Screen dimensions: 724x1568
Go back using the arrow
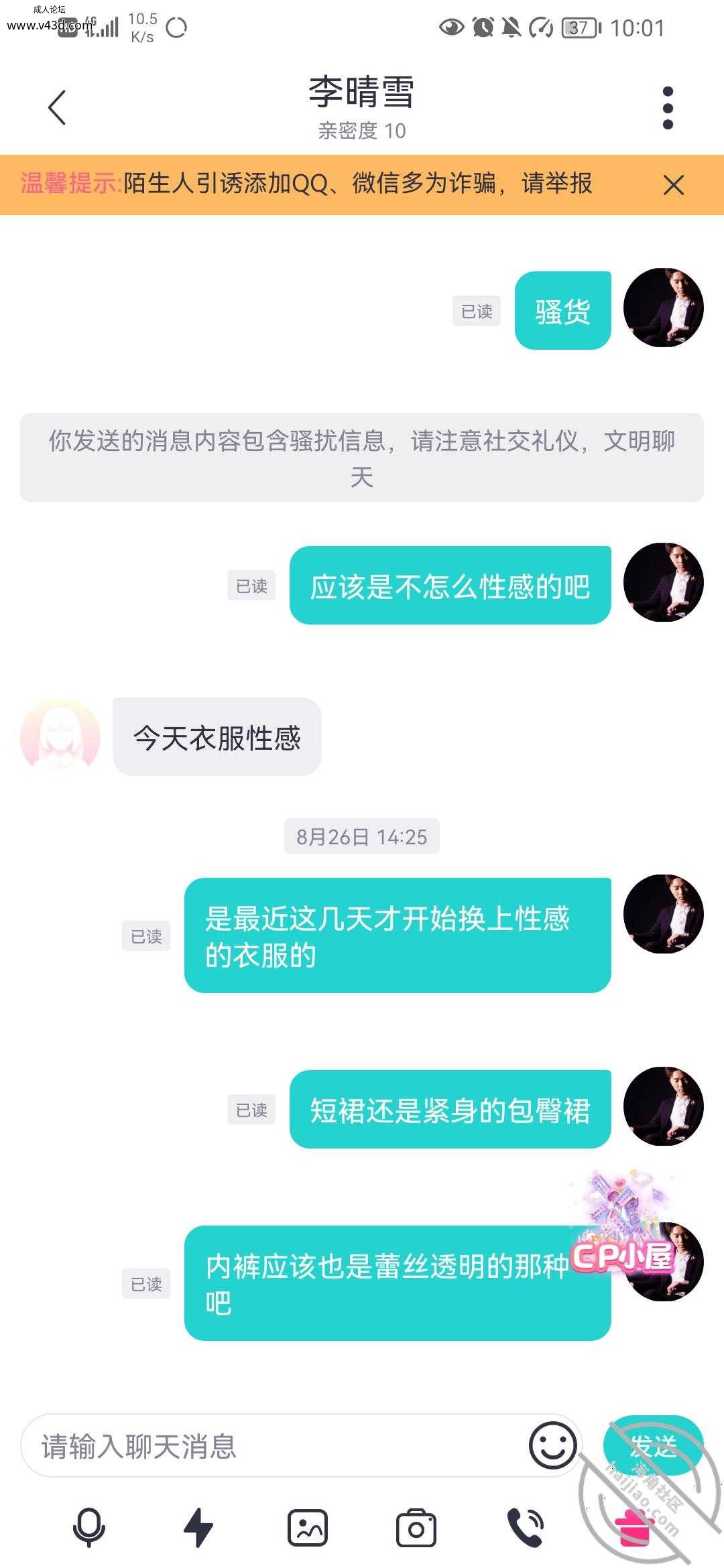click(x=57, y=107)
